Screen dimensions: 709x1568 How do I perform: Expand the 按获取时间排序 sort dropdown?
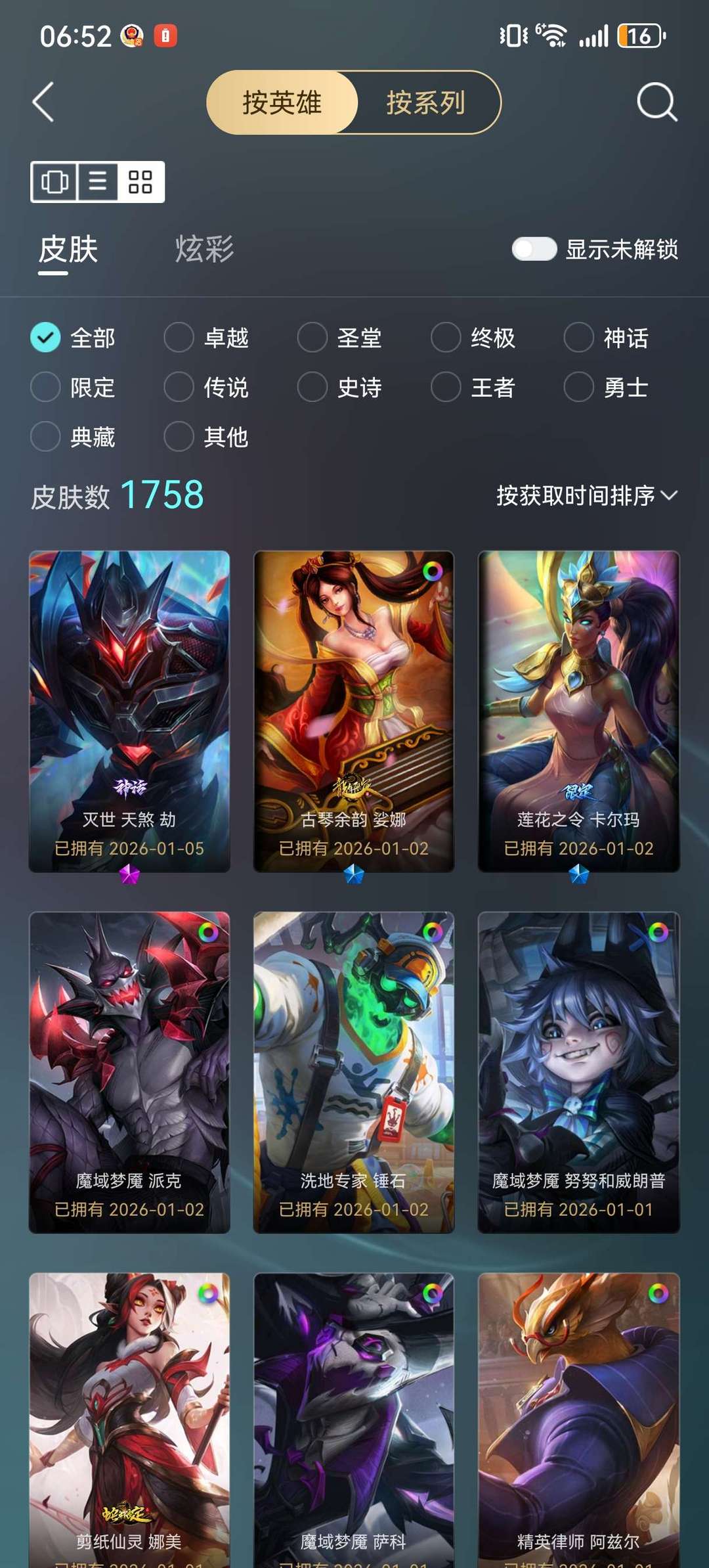click(586, 495)
